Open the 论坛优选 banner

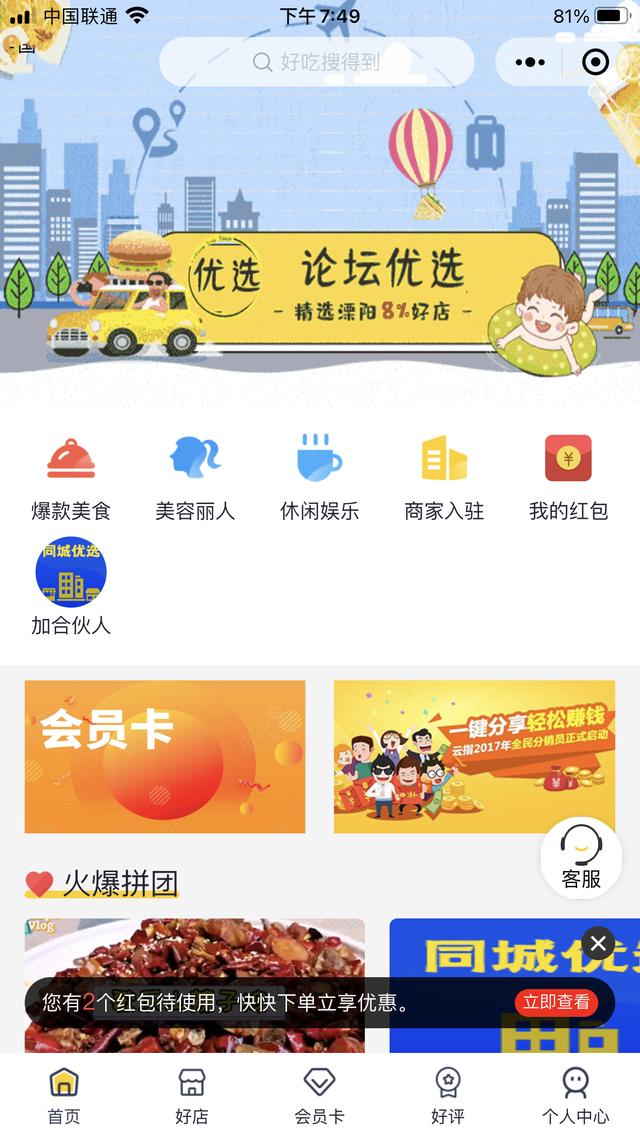(x=360, y=285)
